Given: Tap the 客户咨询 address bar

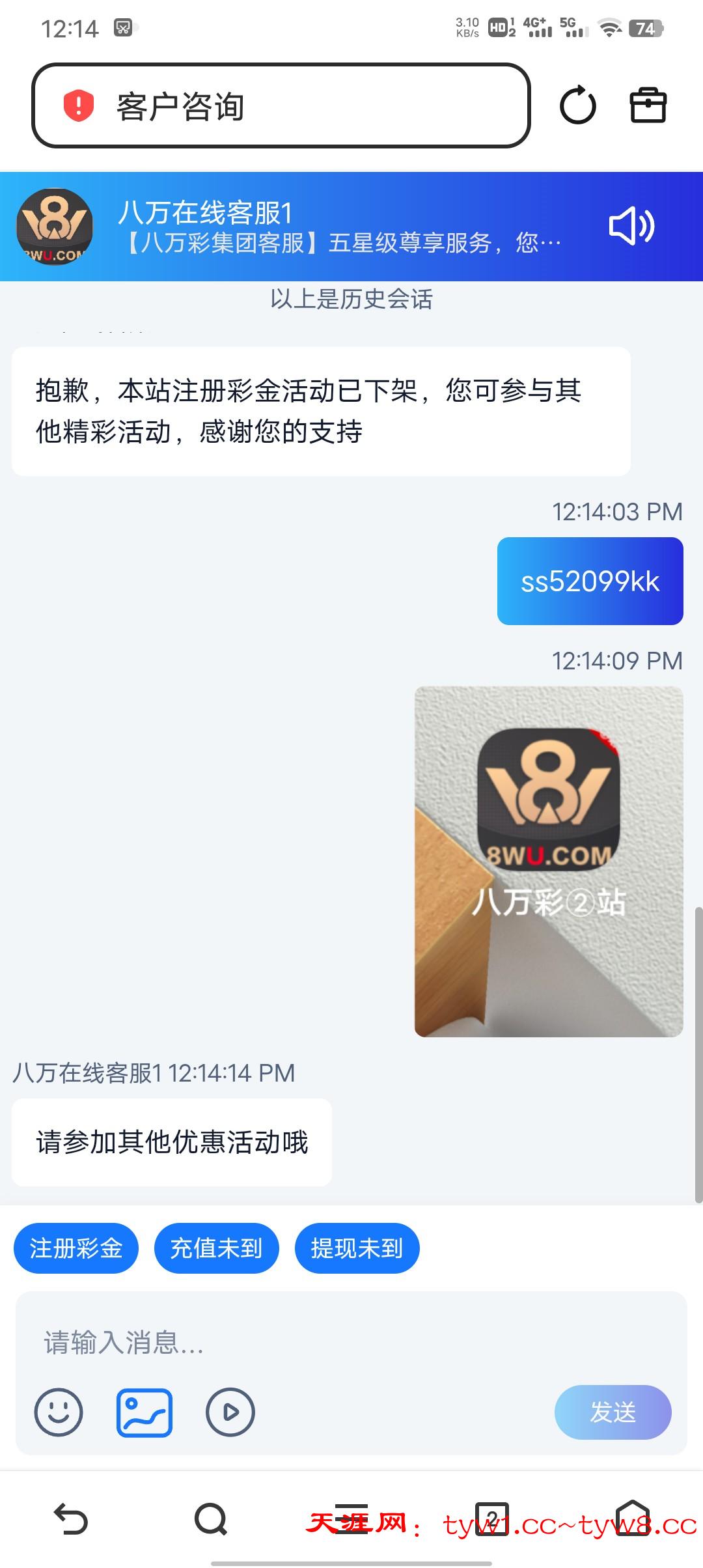Looking at the screenshot, I should click(280, 106).
